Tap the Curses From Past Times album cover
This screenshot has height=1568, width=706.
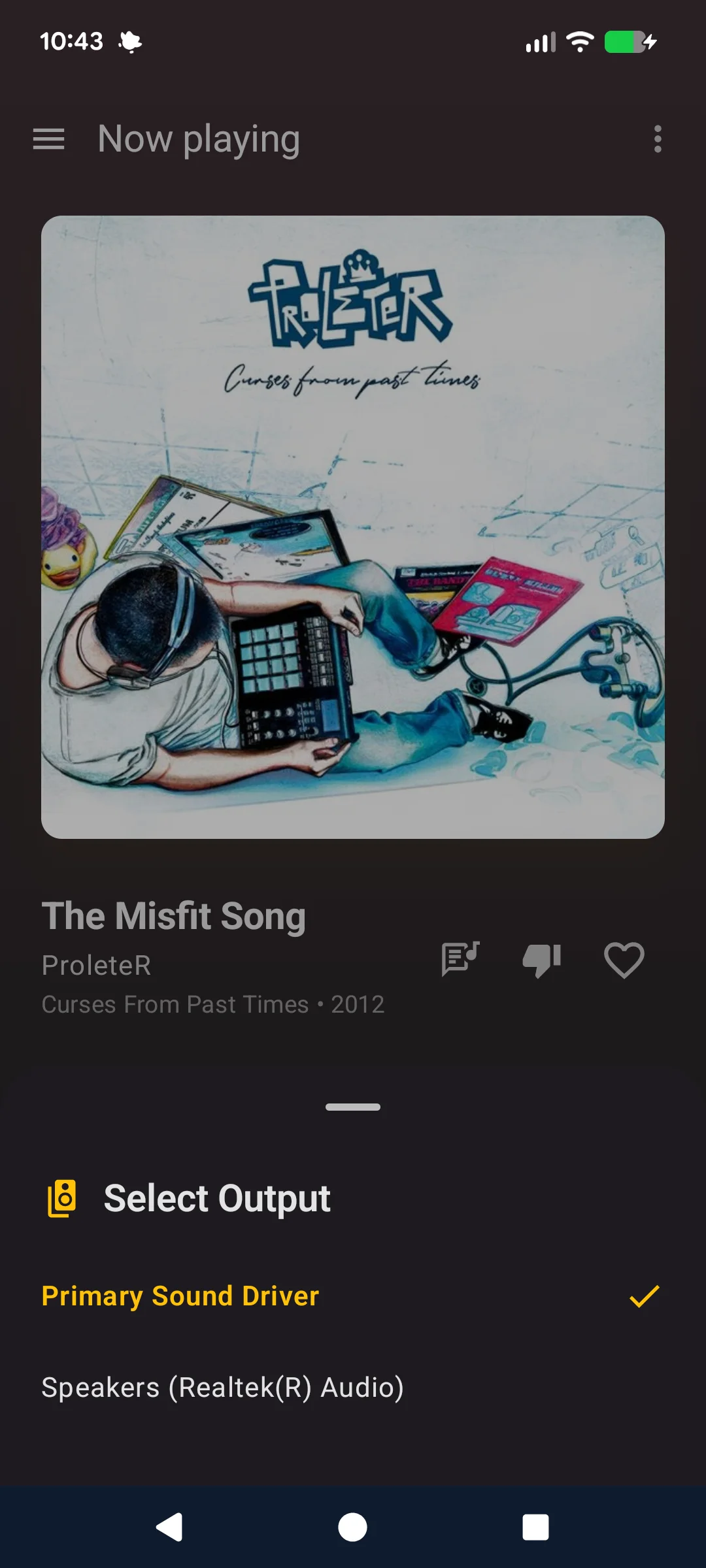[x=353, y=527]
